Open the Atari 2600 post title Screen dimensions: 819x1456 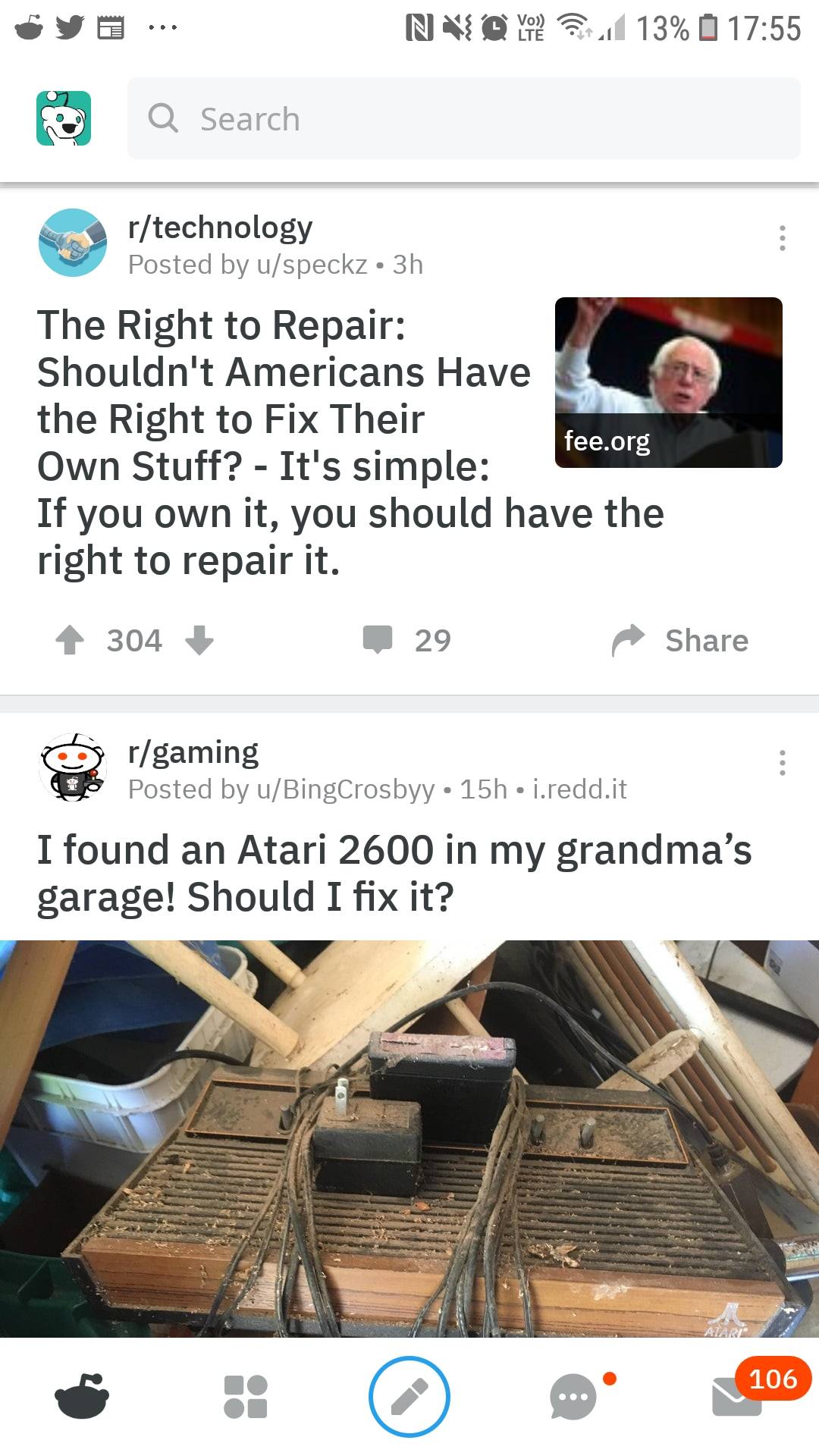(394, 873)
